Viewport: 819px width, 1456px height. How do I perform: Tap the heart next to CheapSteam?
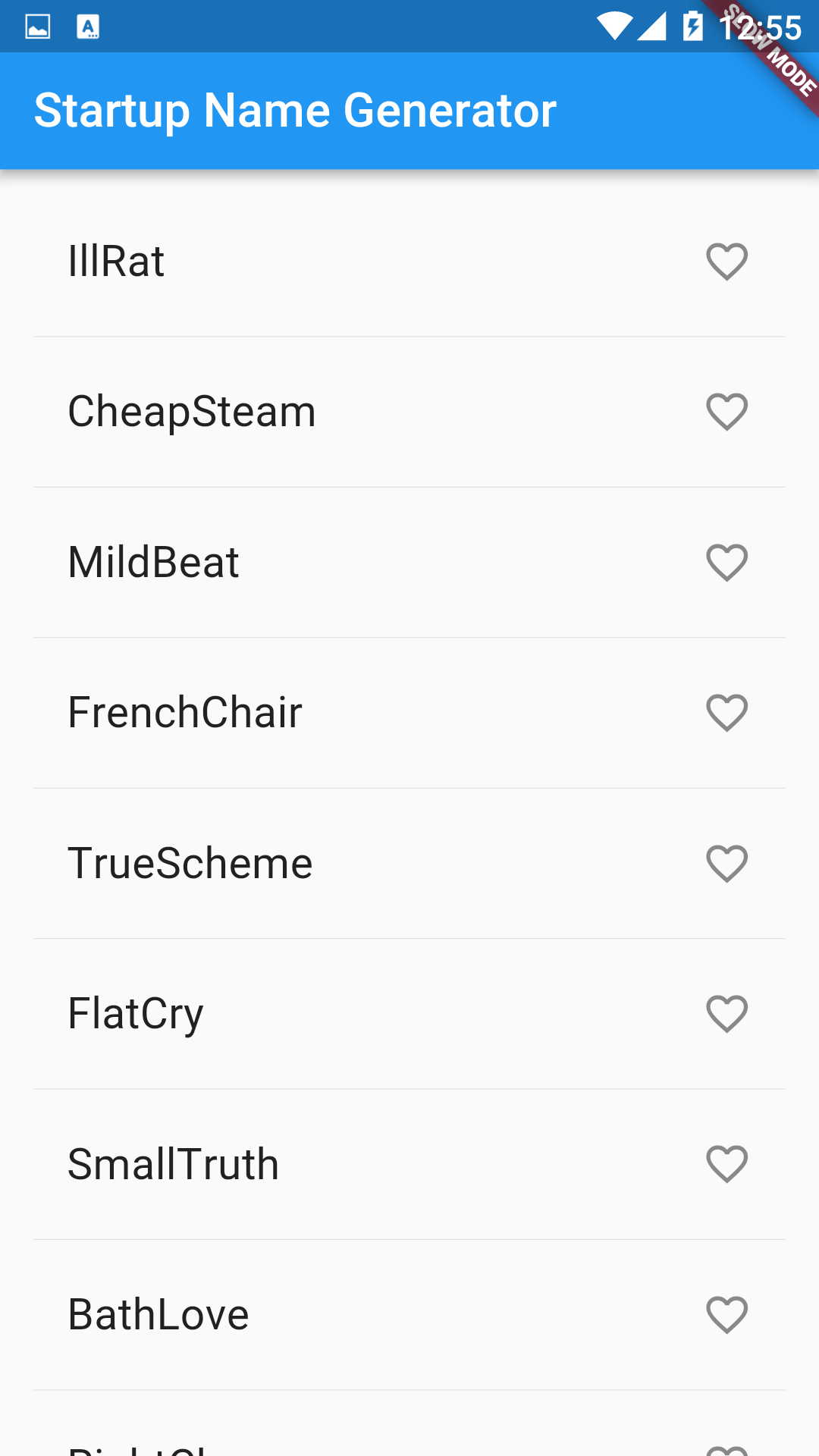(726, 412)
